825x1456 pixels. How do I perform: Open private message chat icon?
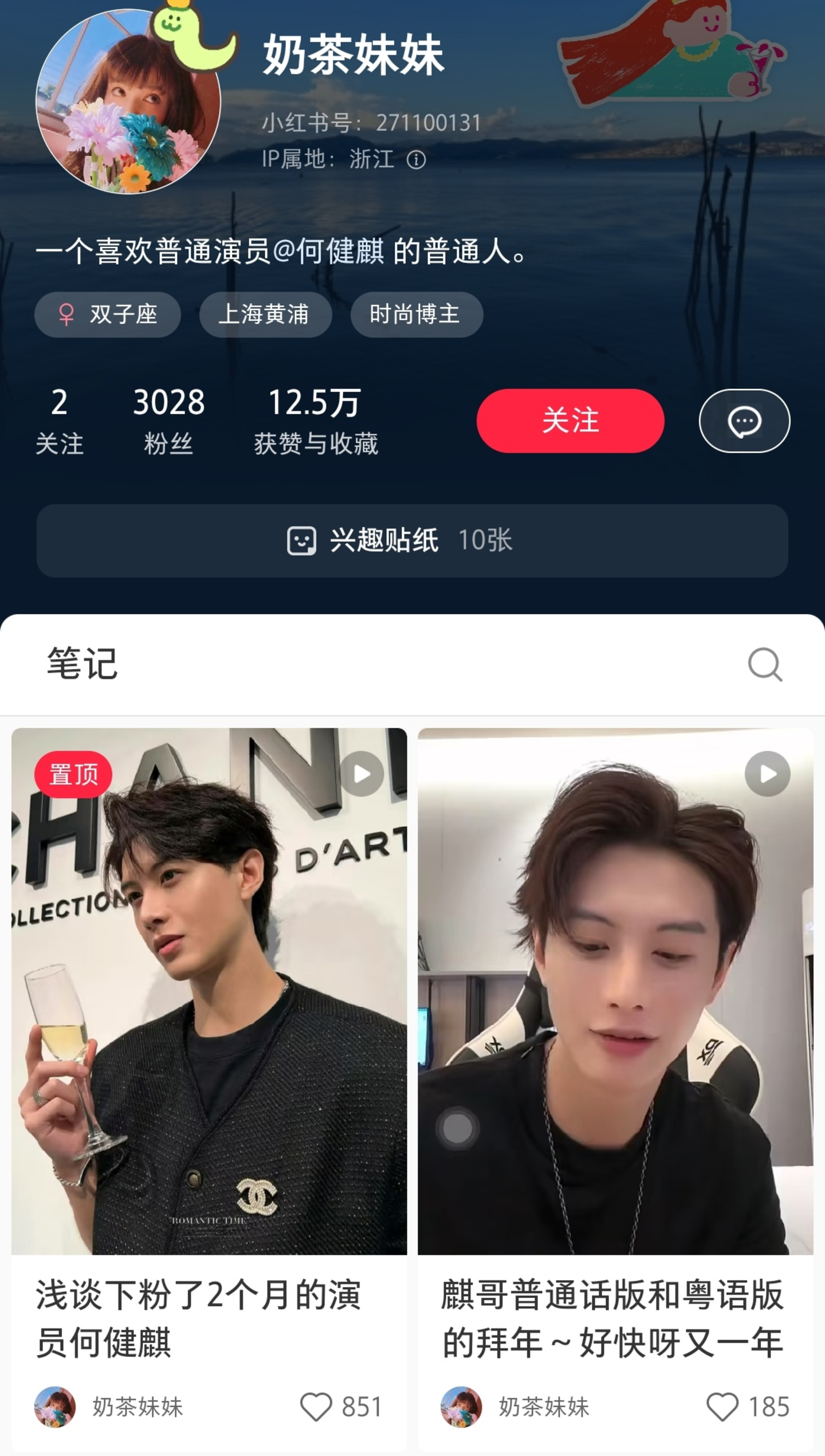click(x=744, y=421)
